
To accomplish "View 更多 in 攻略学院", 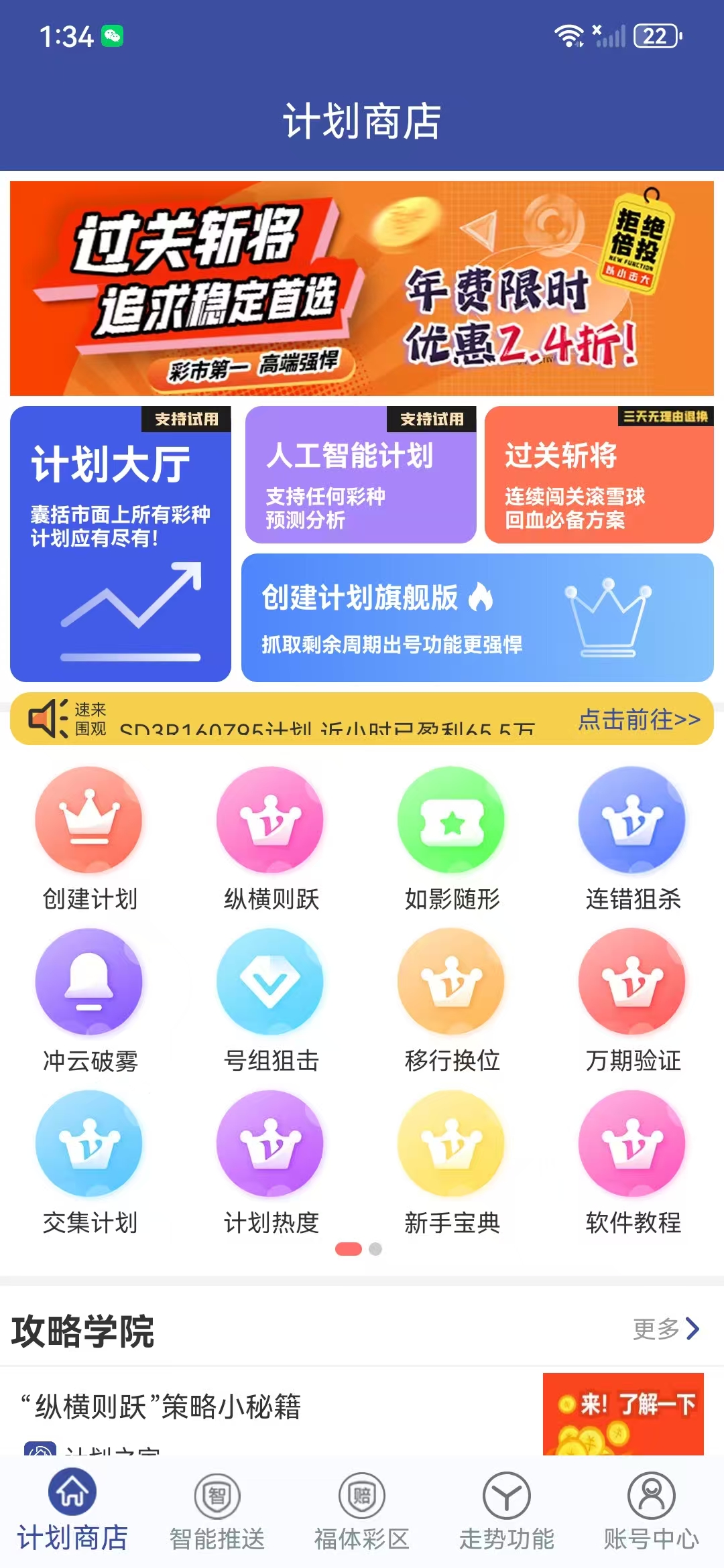I will (x=666, y=1328).
